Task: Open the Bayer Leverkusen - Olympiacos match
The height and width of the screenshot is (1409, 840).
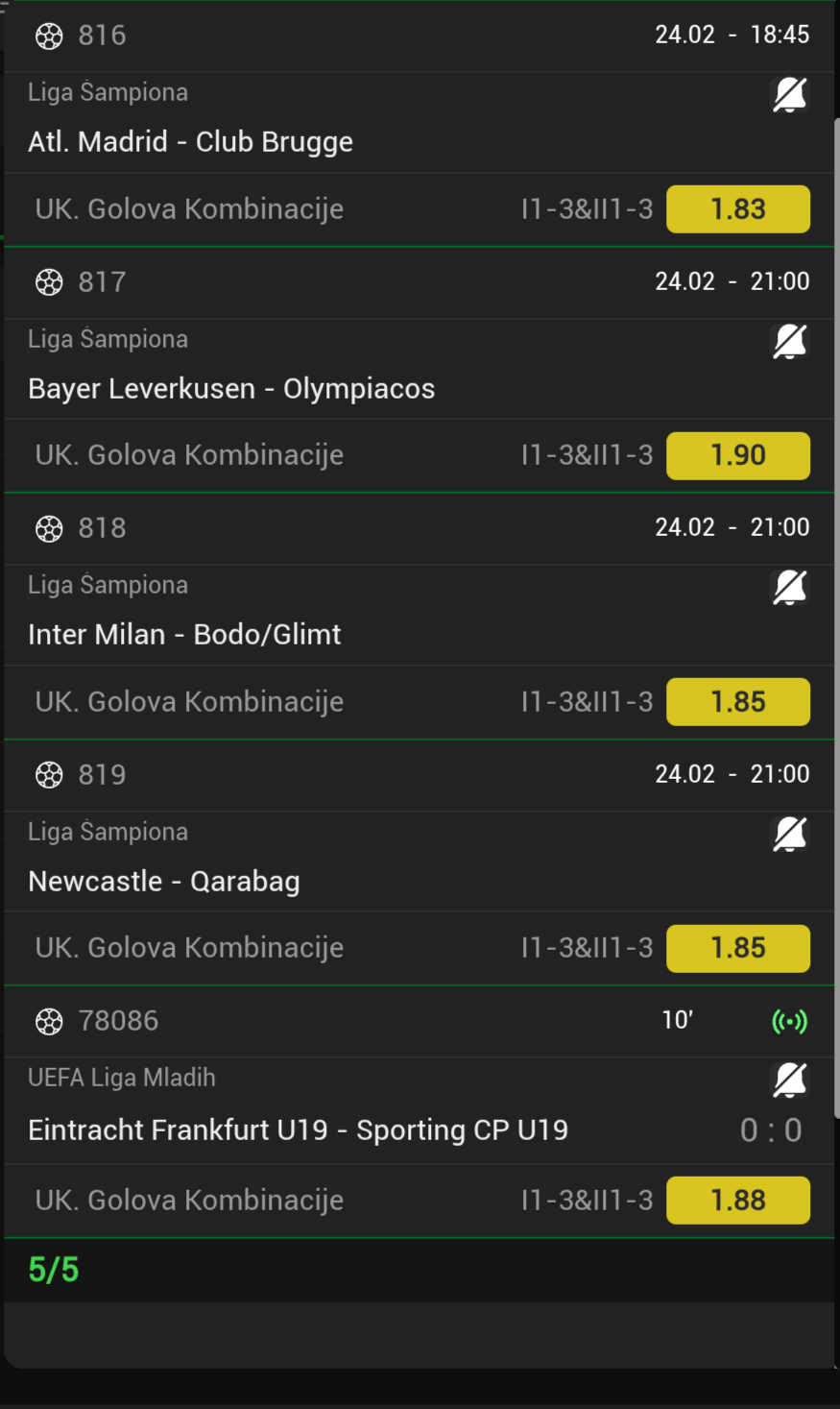Action: (x=231, y=389)
